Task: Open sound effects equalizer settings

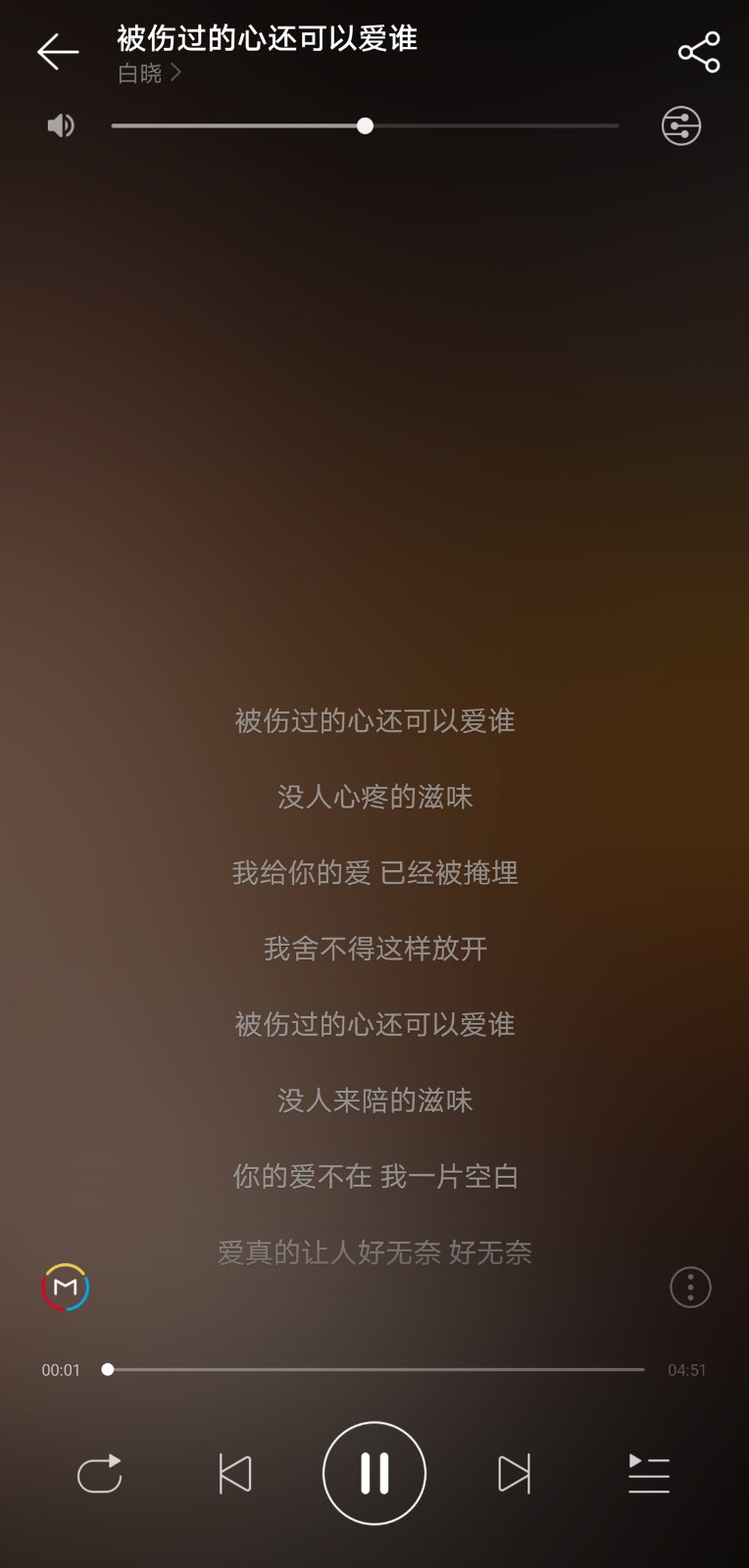Action: 681,125
